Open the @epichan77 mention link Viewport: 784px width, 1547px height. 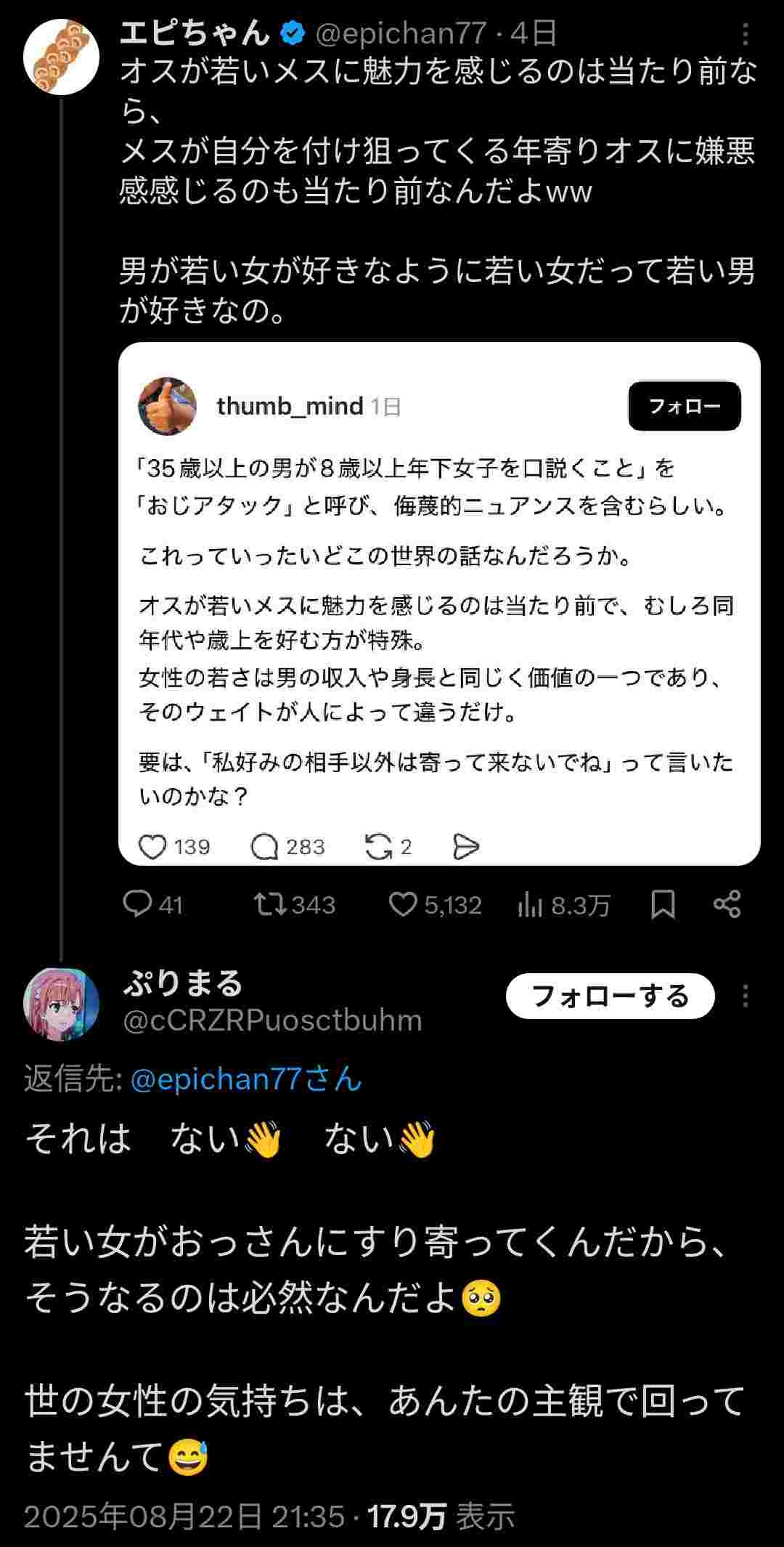tap(246, 1079)
